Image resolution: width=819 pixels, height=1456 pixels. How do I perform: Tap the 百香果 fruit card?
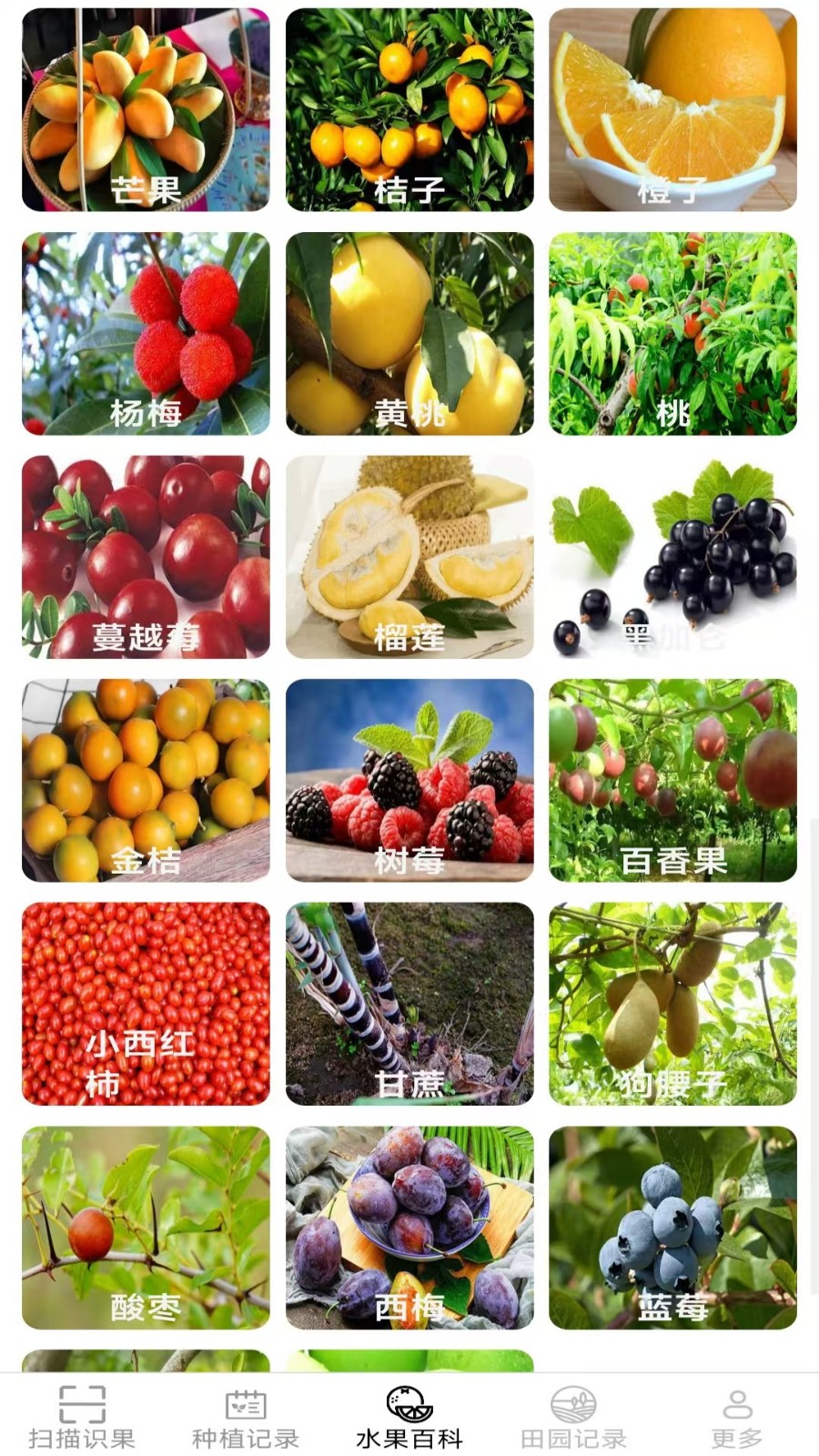pos(672,780)
